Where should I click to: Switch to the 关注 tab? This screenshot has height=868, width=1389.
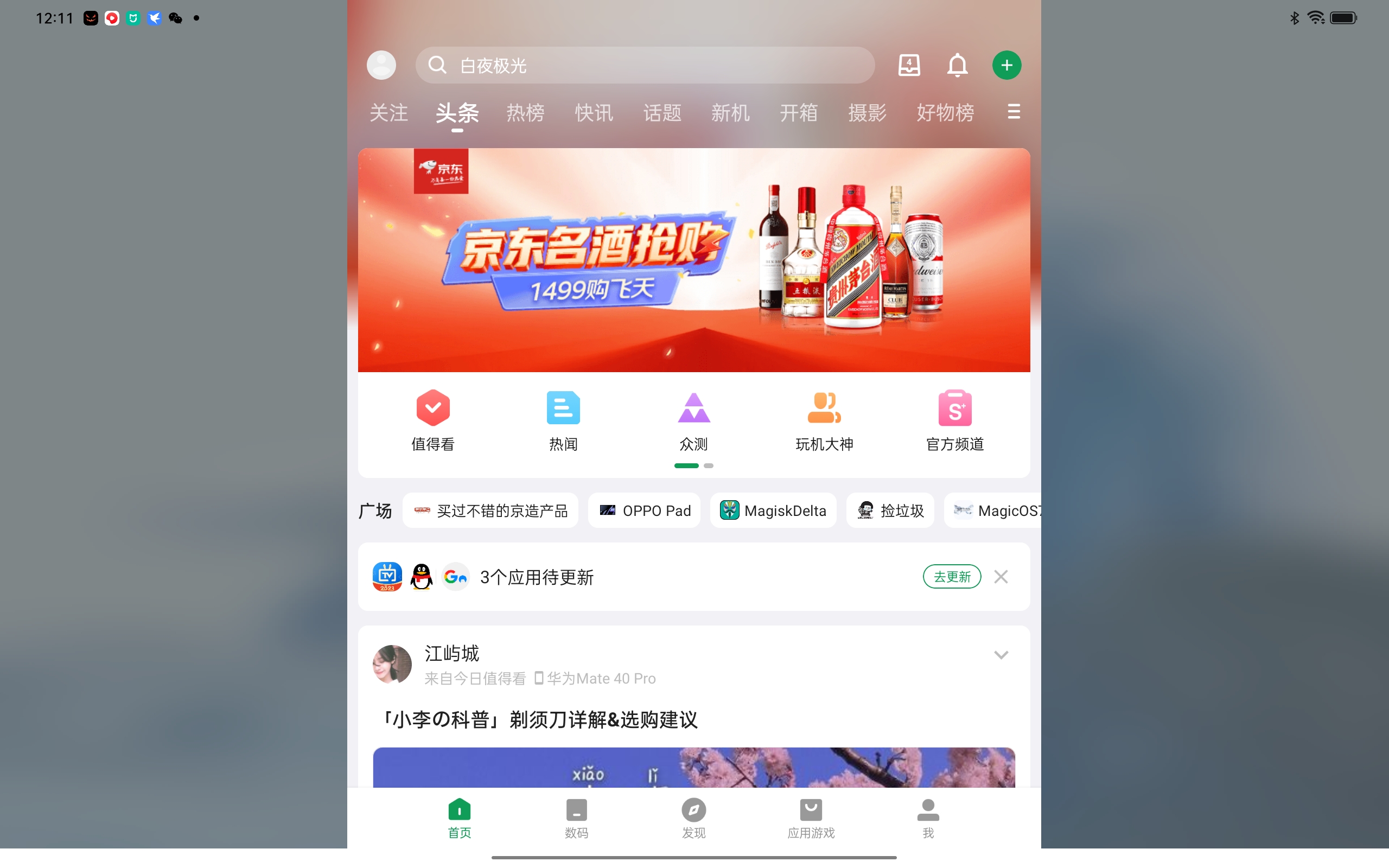(388, 112)
